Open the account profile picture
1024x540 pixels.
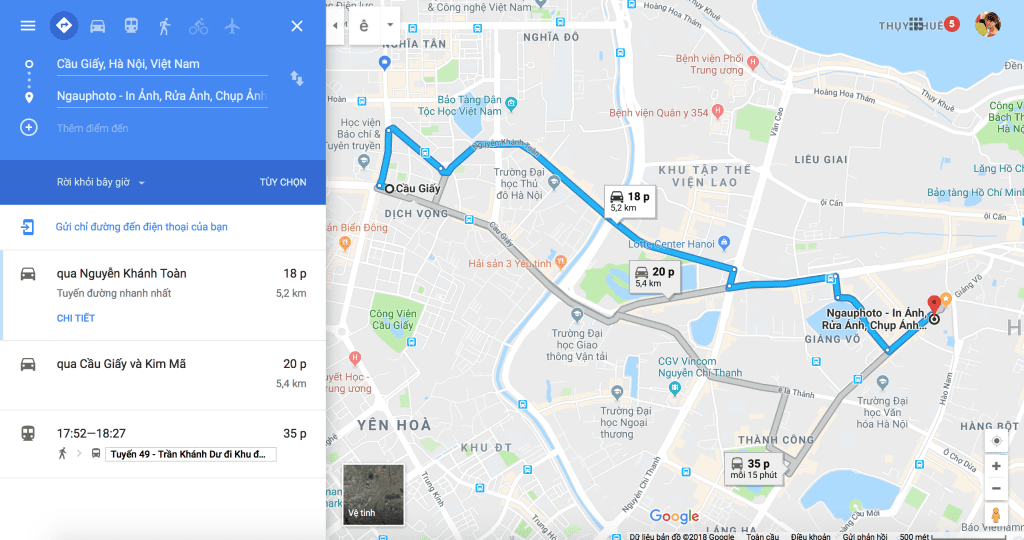pyautogui.click(x=988, y=24)
